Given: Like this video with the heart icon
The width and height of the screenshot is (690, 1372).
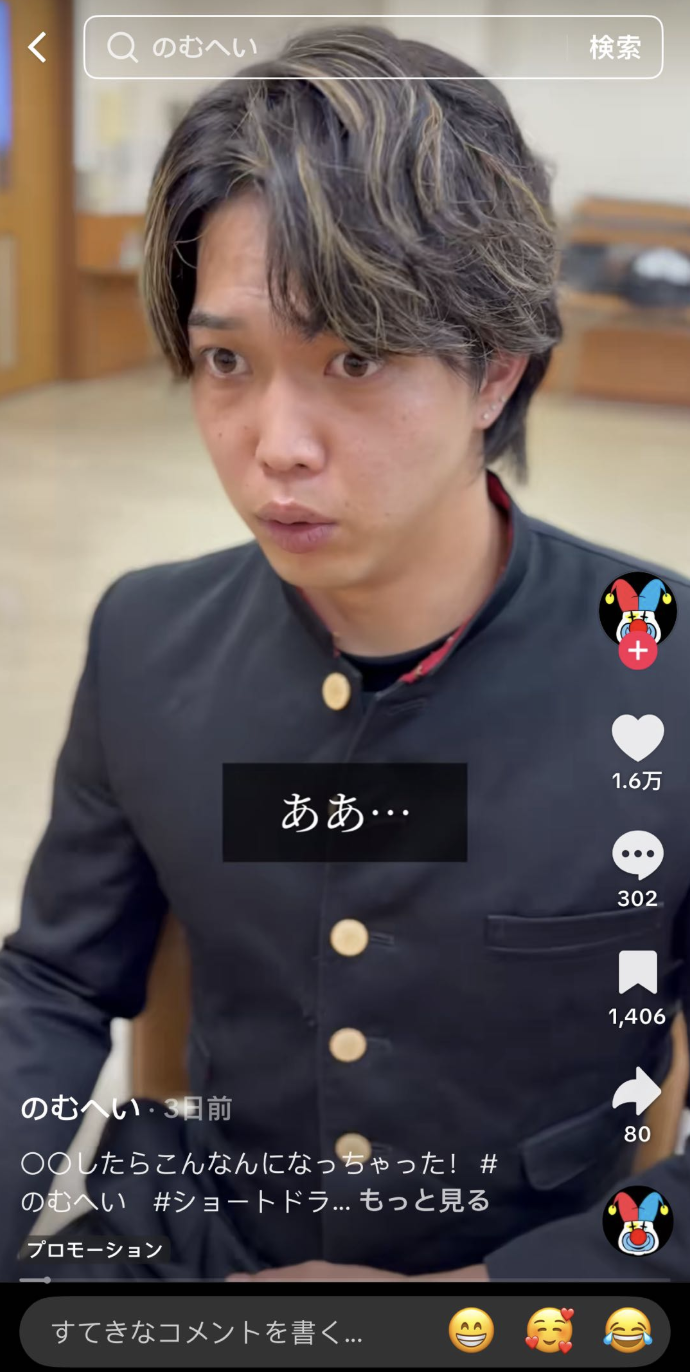Looking at the screenshot, I should pyautogui.click(x=637, y=739).
